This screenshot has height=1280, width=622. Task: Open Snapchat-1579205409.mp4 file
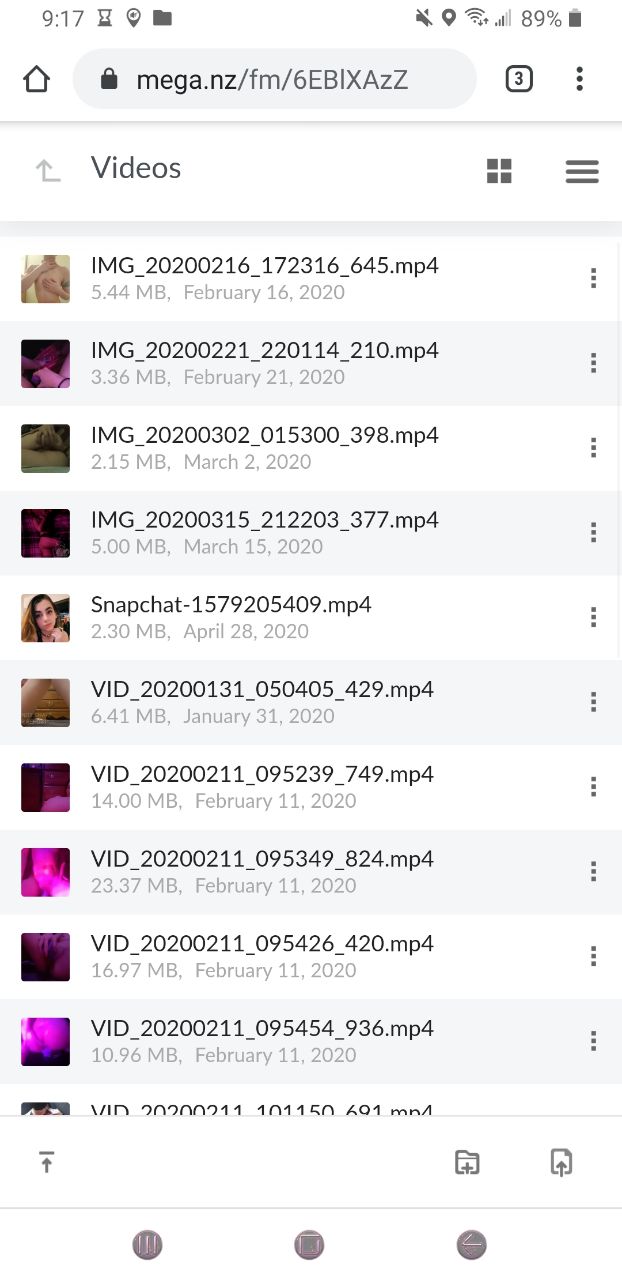coord(231,605)
